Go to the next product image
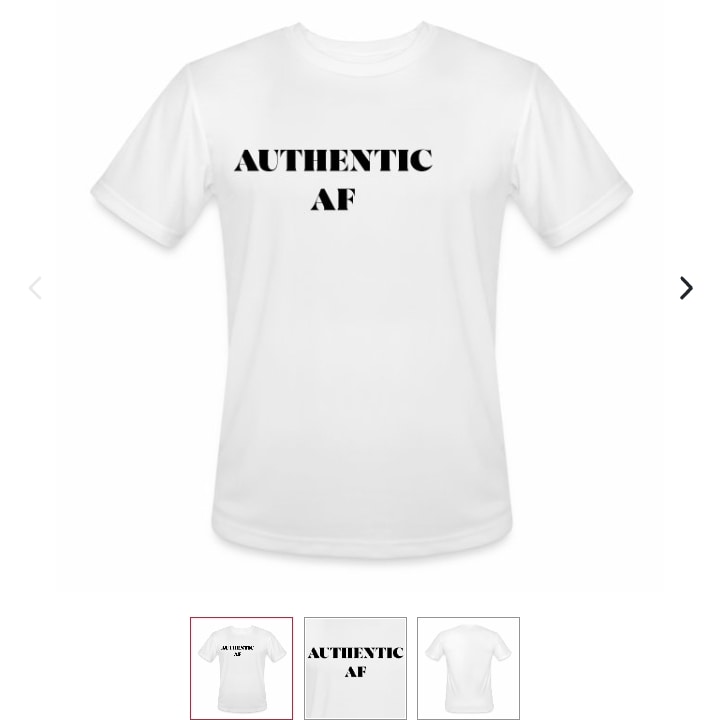 click(686, 288)
